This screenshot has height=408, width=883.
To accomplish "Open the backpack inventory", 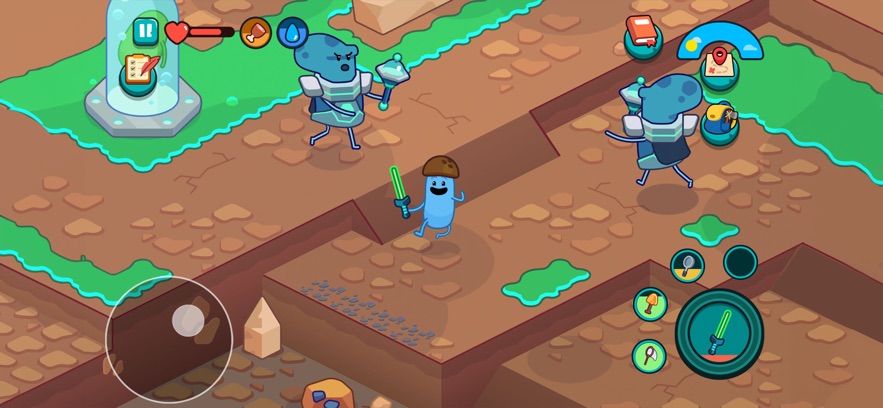I will click(x=719, y=121).
